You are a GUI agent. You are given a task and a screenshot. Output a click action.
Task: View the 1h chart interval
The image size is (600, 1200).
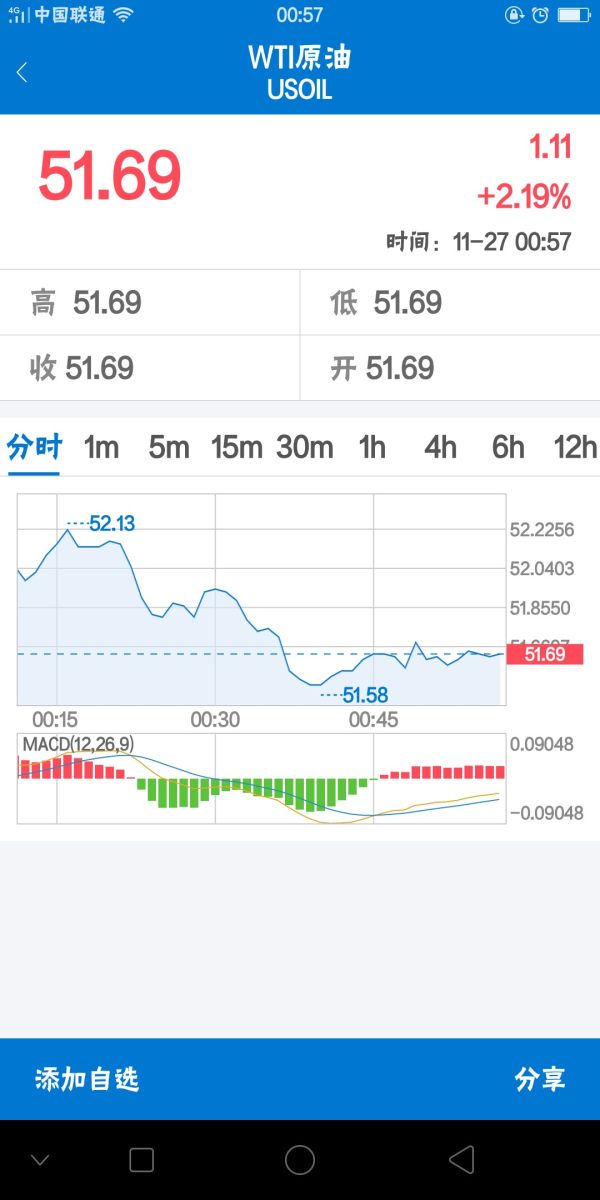(x=372, y=447)
